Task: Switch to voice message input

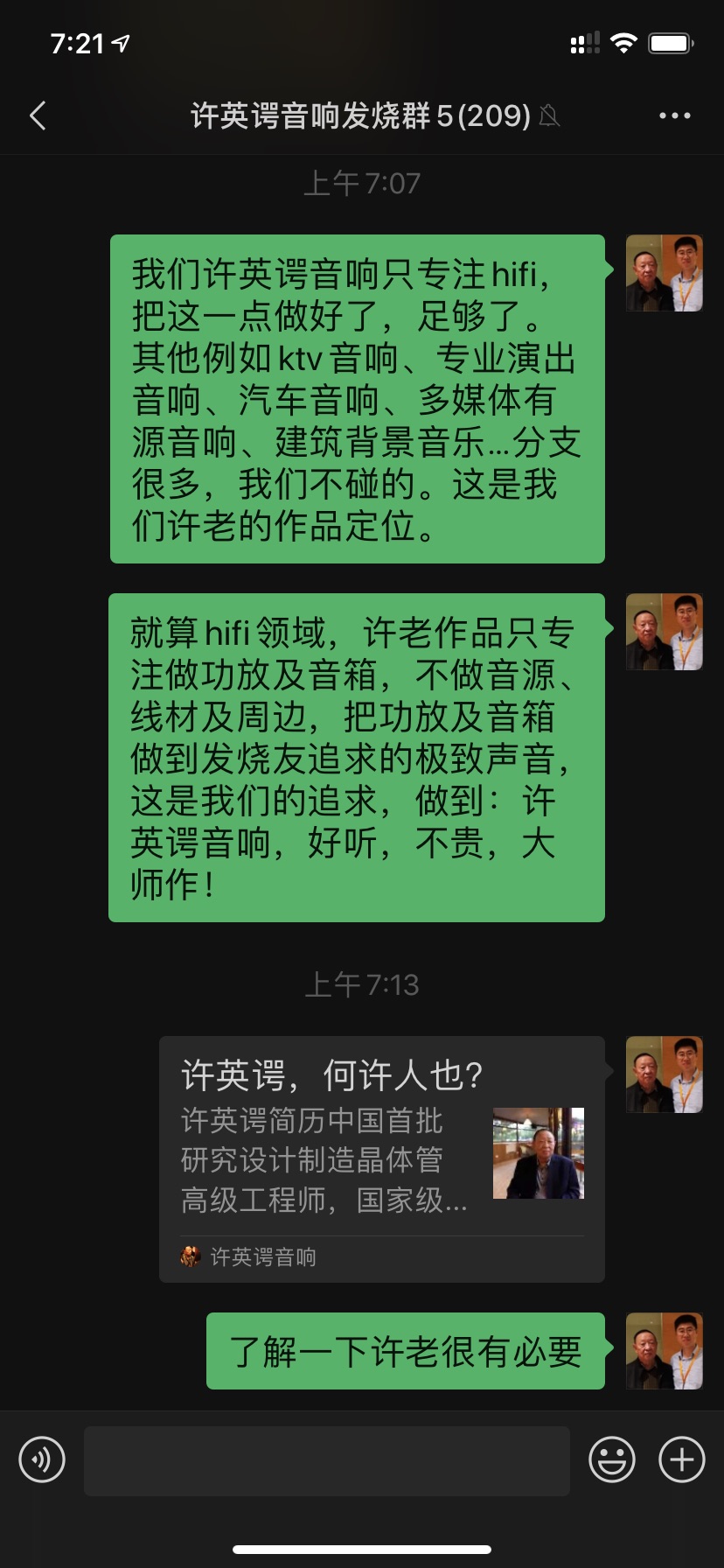Action: [x=42, y=1459]
